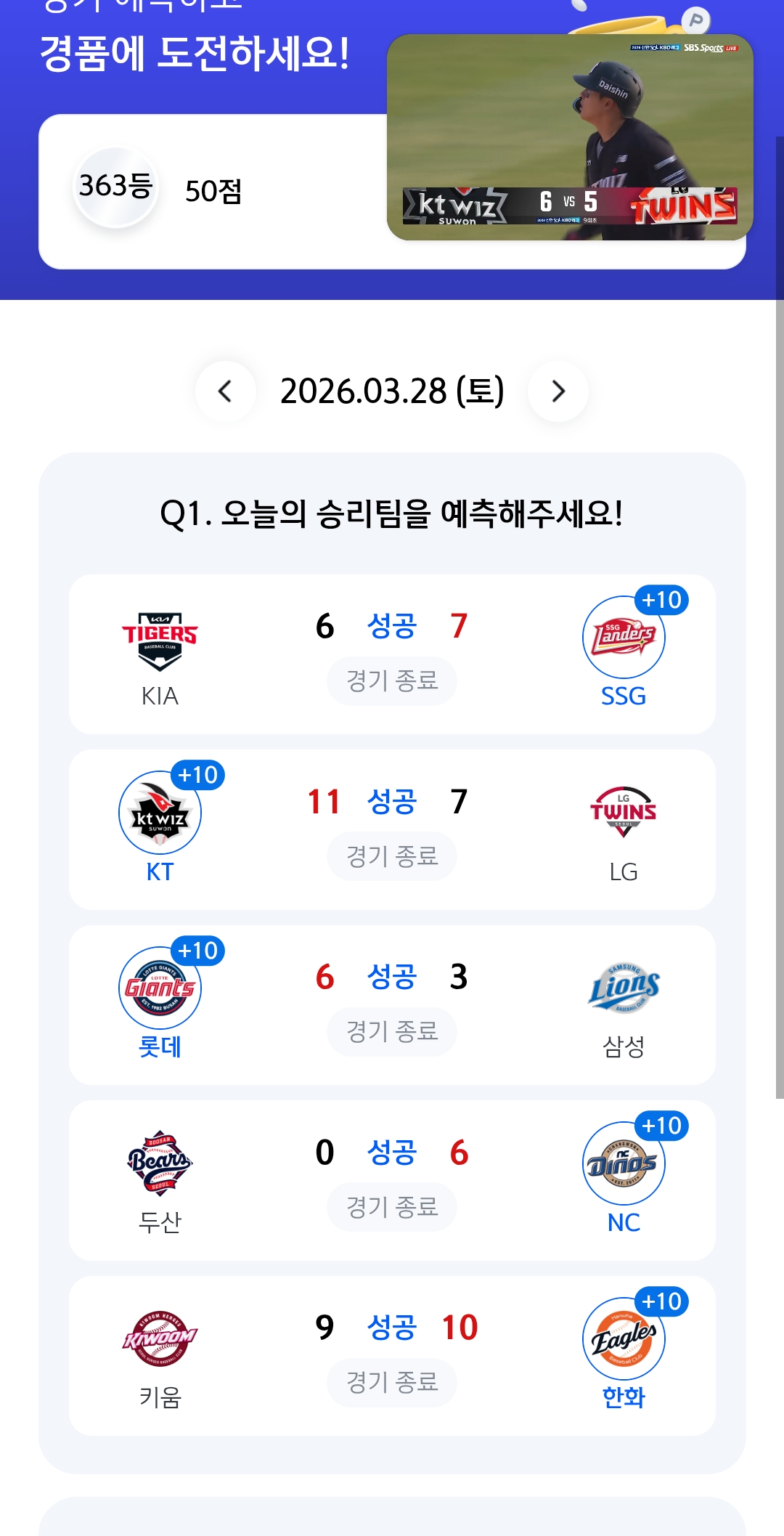
Task: Go to the next day's predictions
Action: [558, 391]
